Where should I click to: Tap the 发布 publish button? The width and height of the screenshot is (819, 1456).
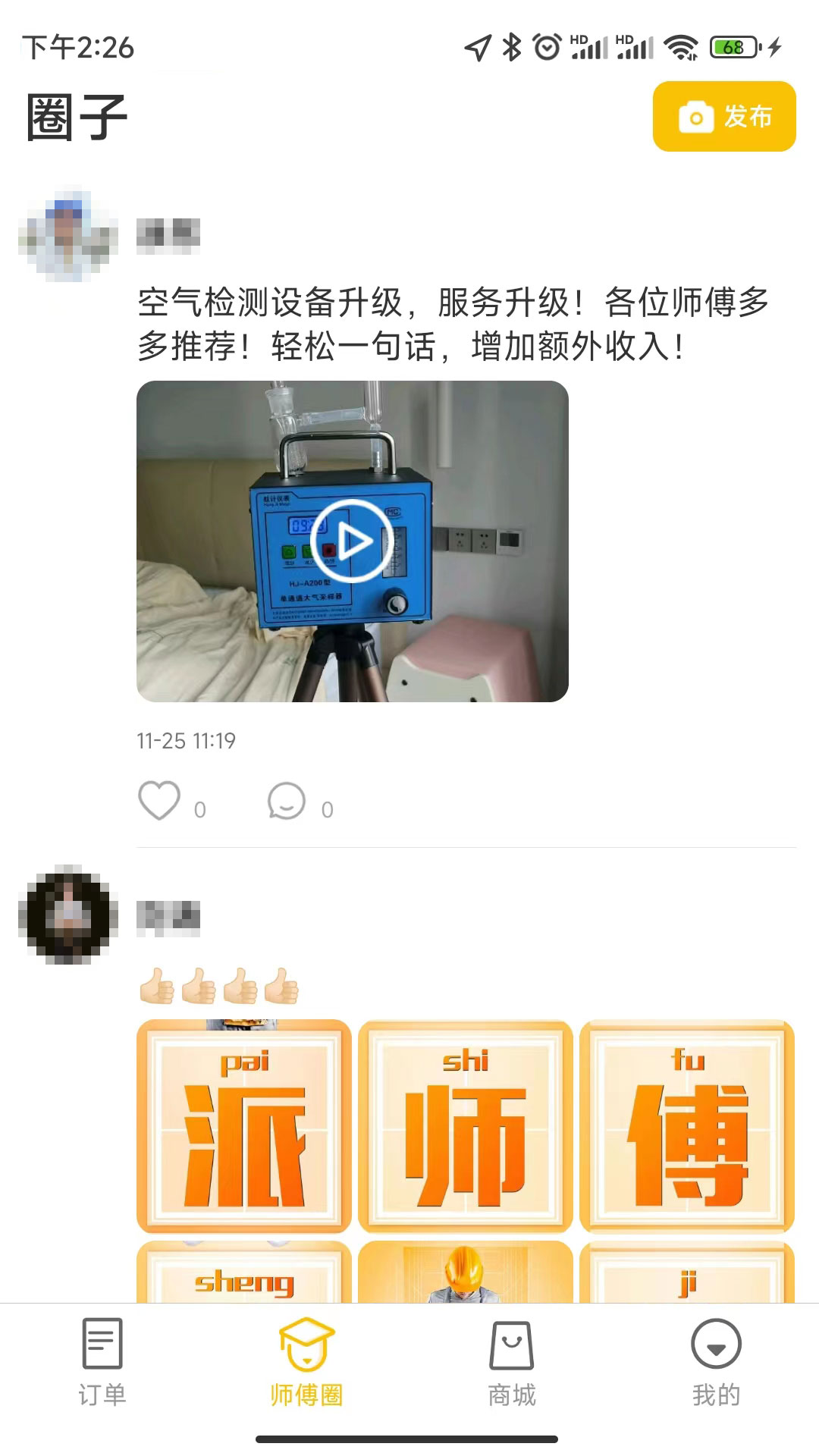click(723, 117)
